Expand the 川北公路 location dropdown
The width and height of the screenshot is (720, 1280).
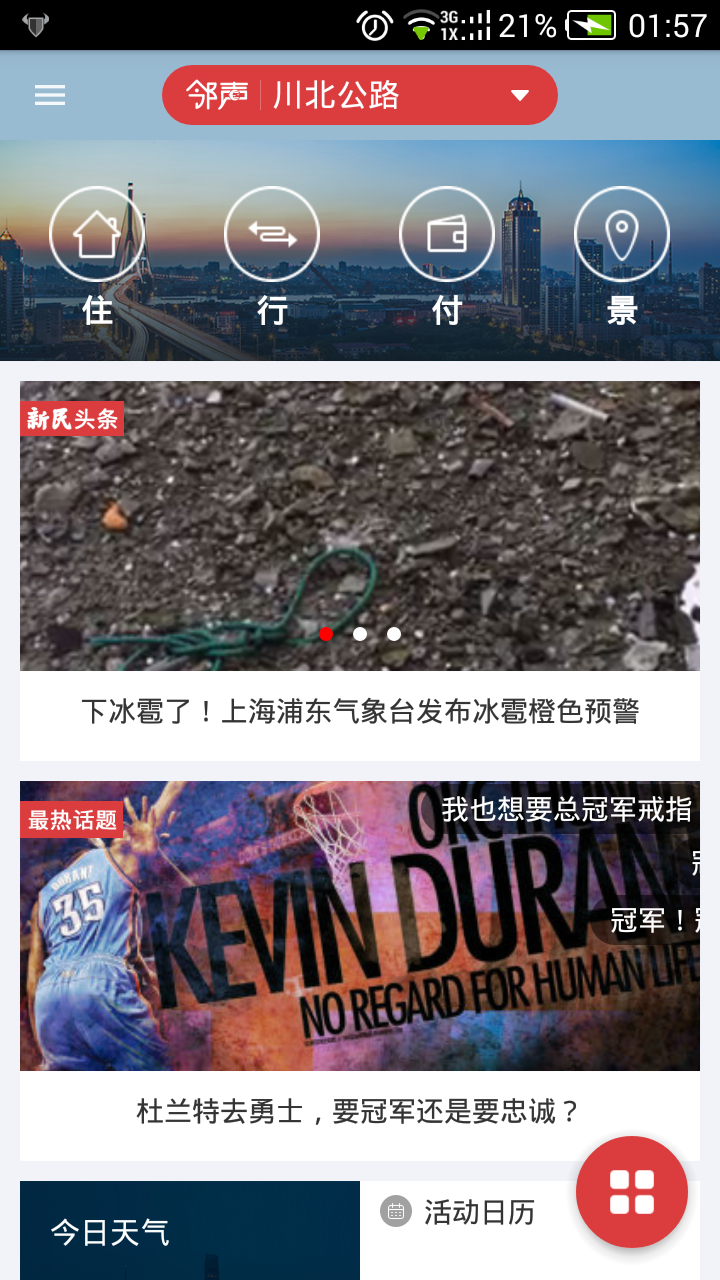(x=360, y=95)
